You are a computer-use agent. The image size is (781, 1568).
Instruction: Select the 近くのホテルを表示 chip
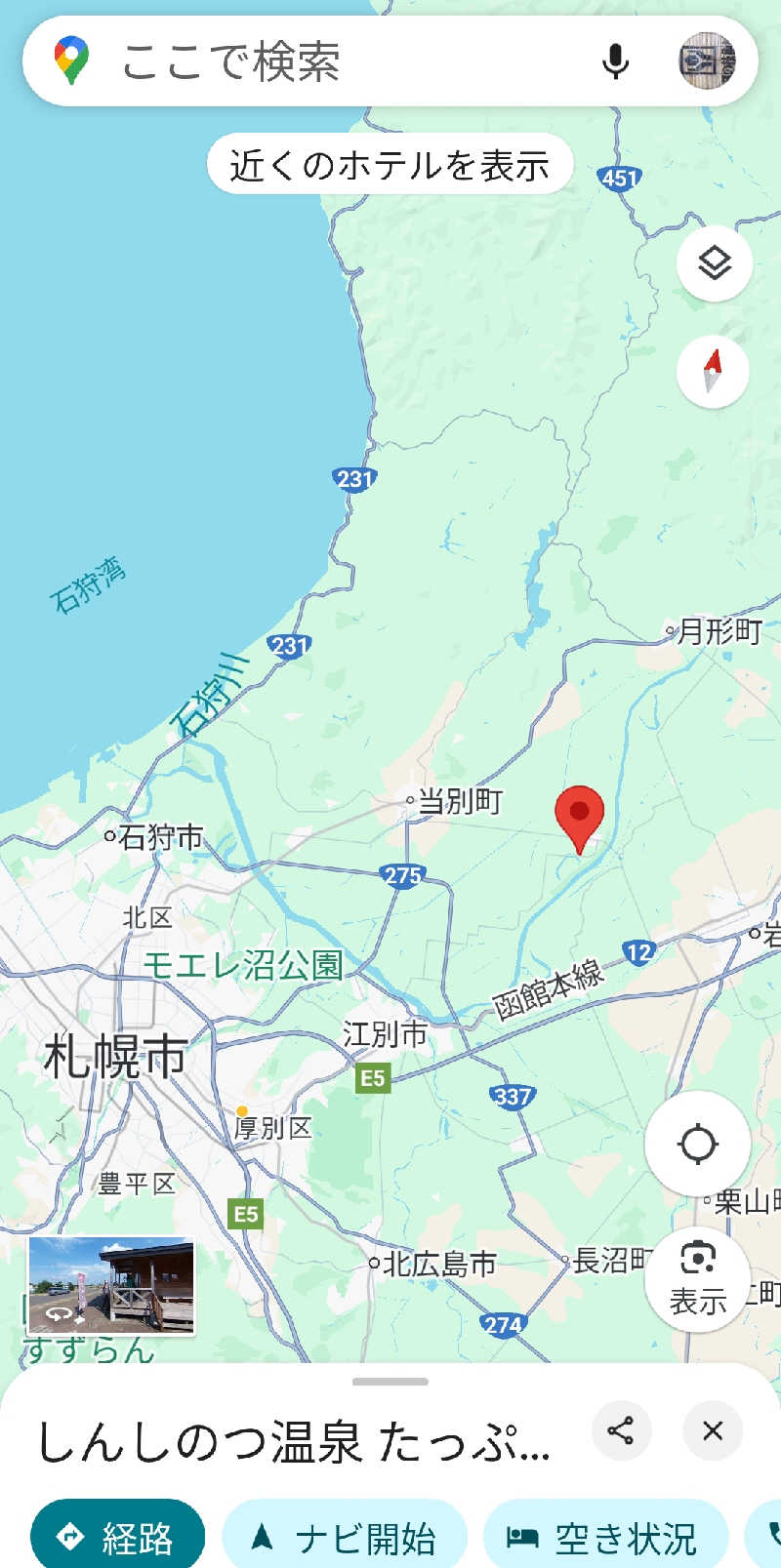(x=390, y=165)
